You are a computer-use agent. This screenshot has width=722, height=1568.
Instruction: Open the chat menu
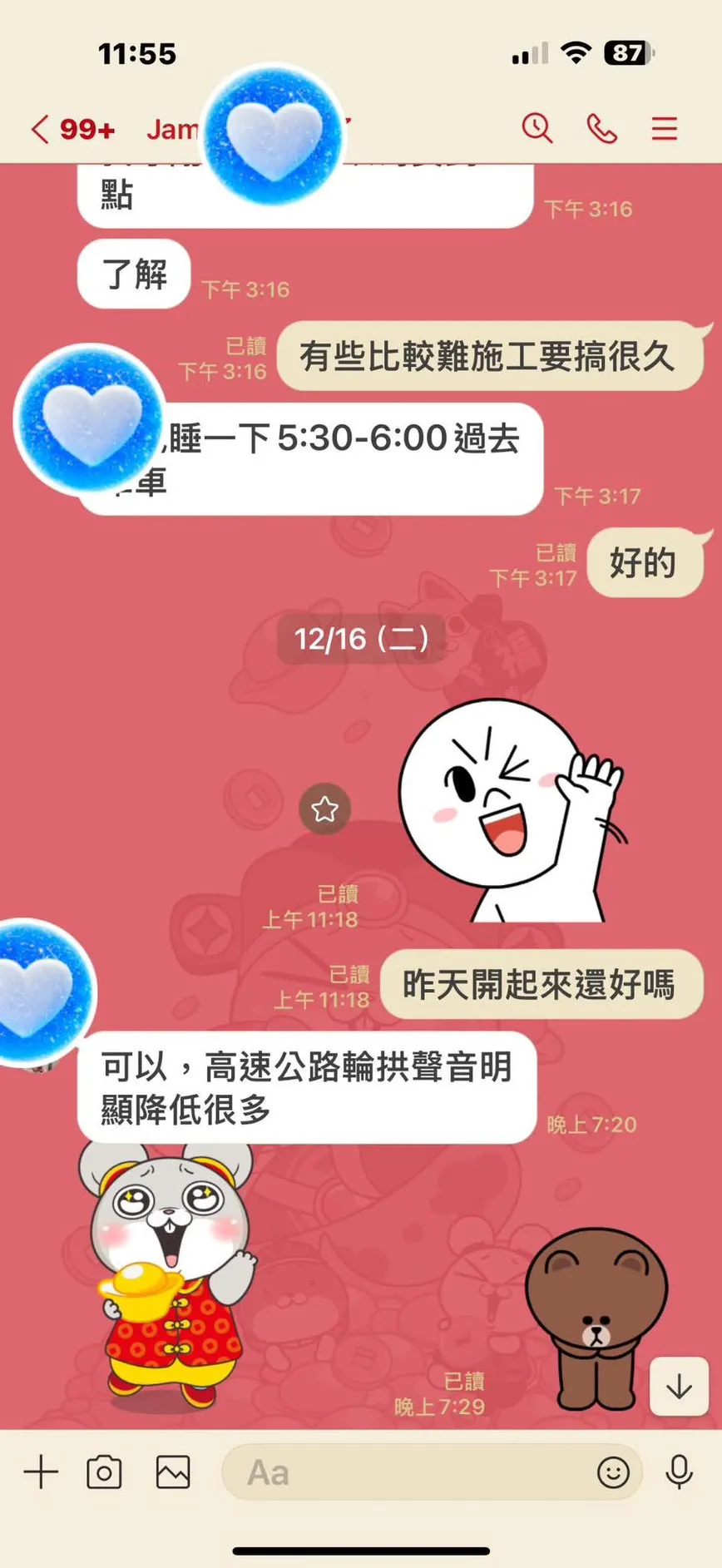click(x=664, y=129)
